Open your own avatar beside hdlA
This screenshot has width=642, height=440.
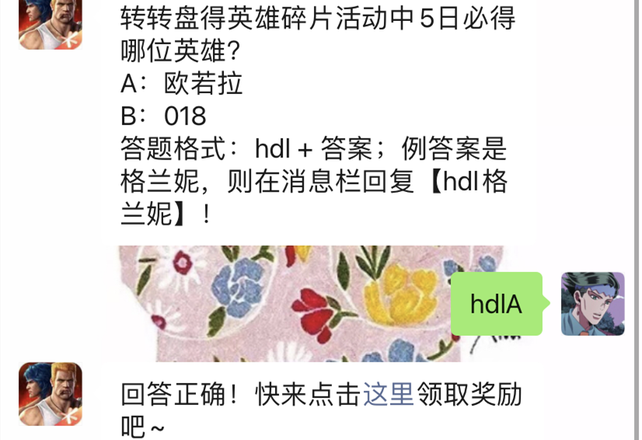coord(592,303)
